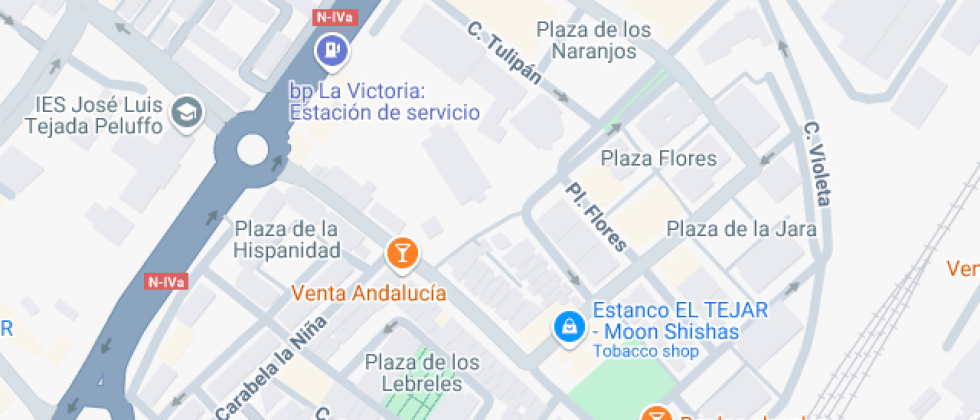Select IES José Luis Tejada Peluffo school pin

click(x=186, y=114)
